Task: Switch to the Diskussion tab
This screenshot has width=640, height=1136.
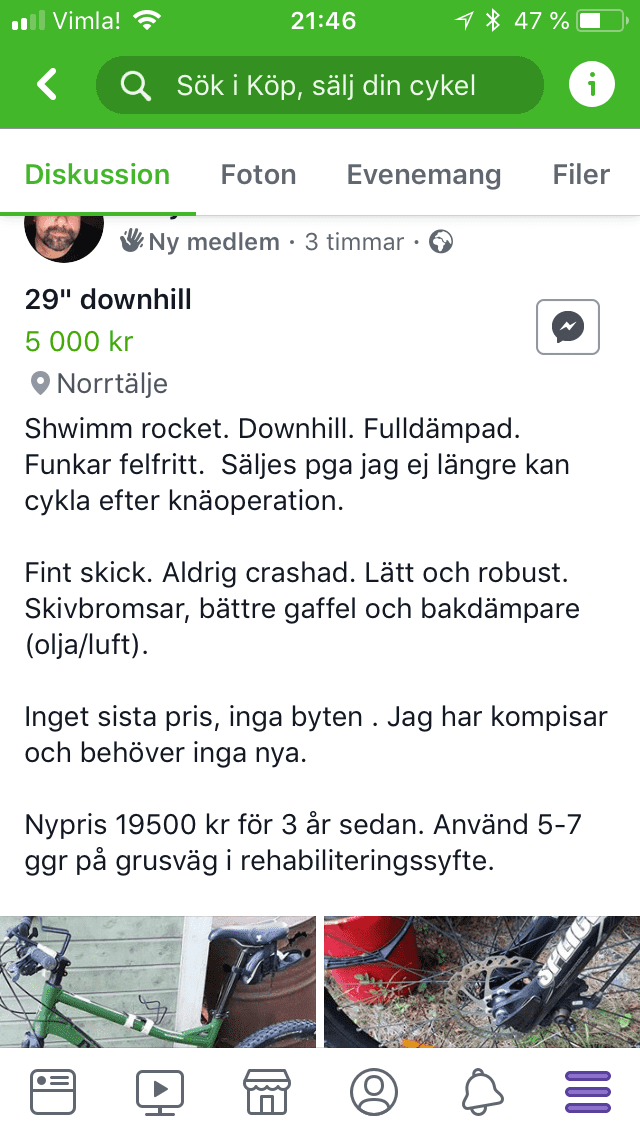Action: 97,175
